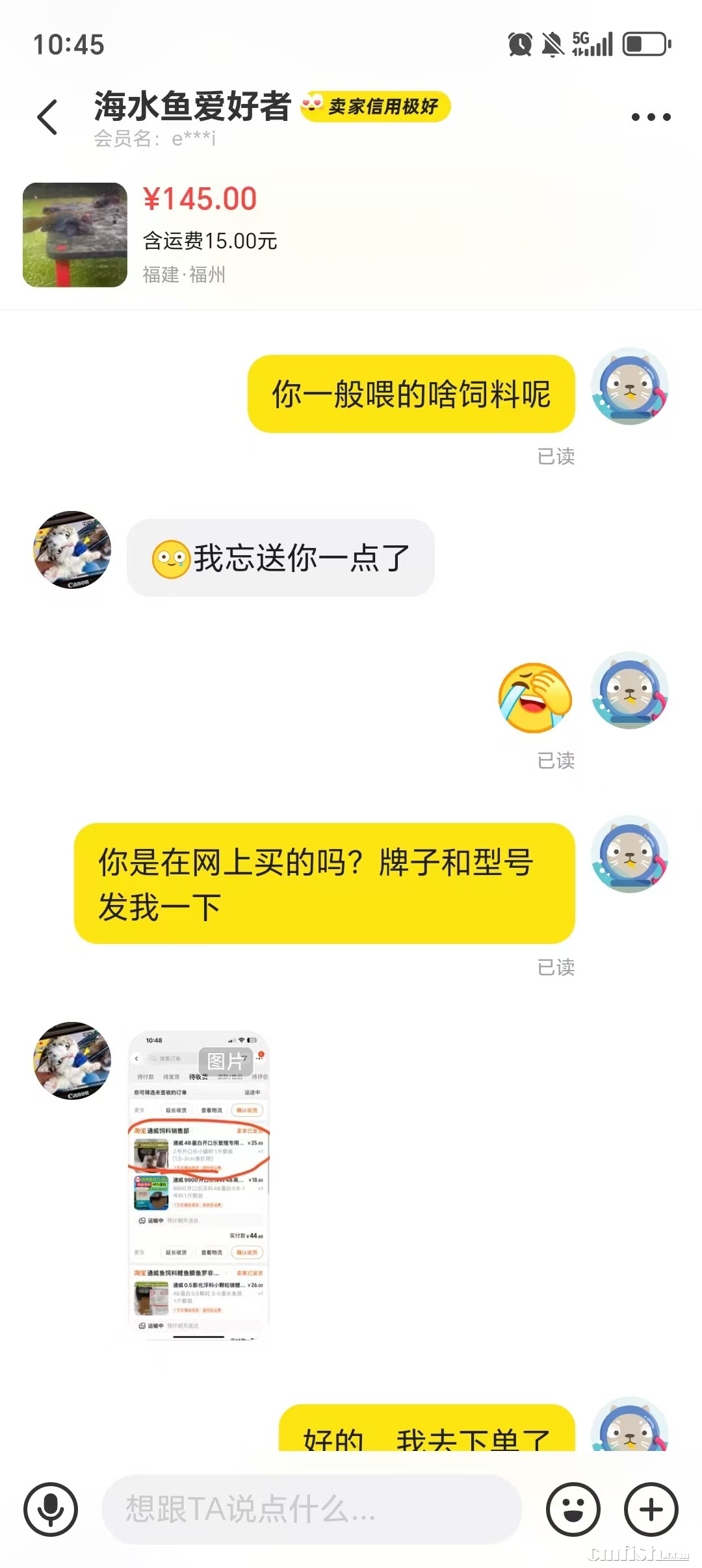702x1568 pixels.
Task: Go back from the chat
Action: click(47, 118)
